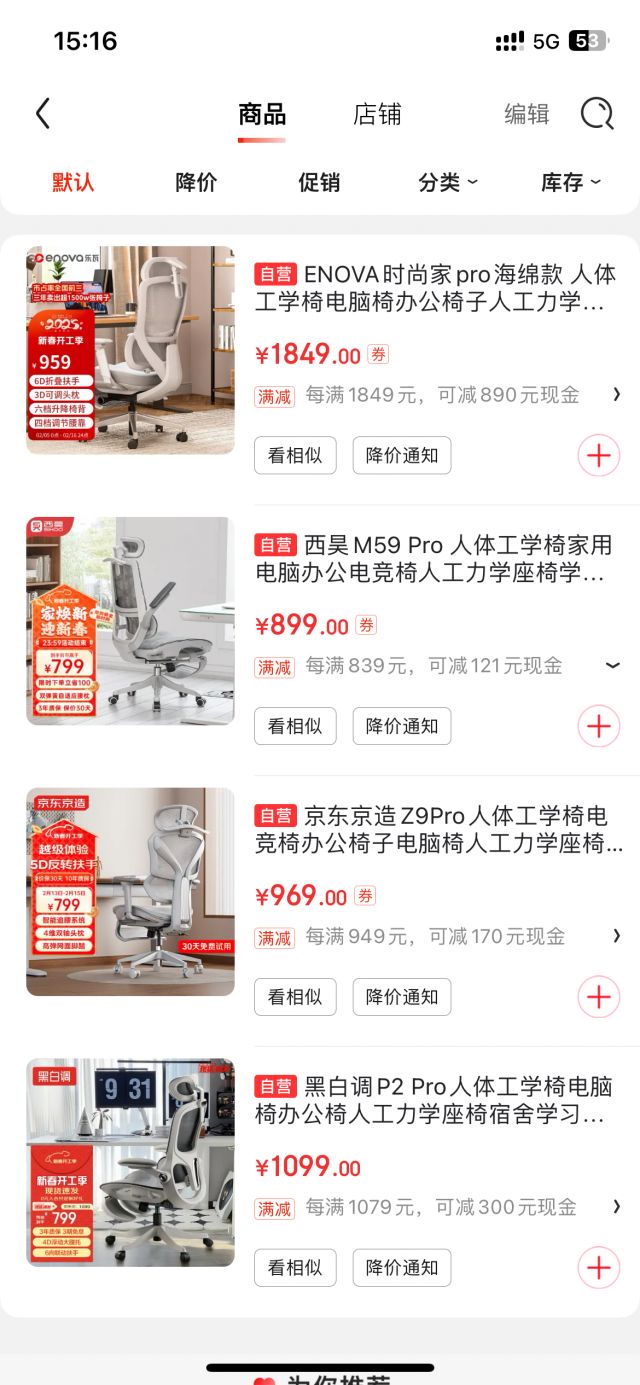This screenshot has height=1385, width=640.
Task: Set 降价通知 for the 黑白调 P2 Pro
Action: tap(402, 1268)
